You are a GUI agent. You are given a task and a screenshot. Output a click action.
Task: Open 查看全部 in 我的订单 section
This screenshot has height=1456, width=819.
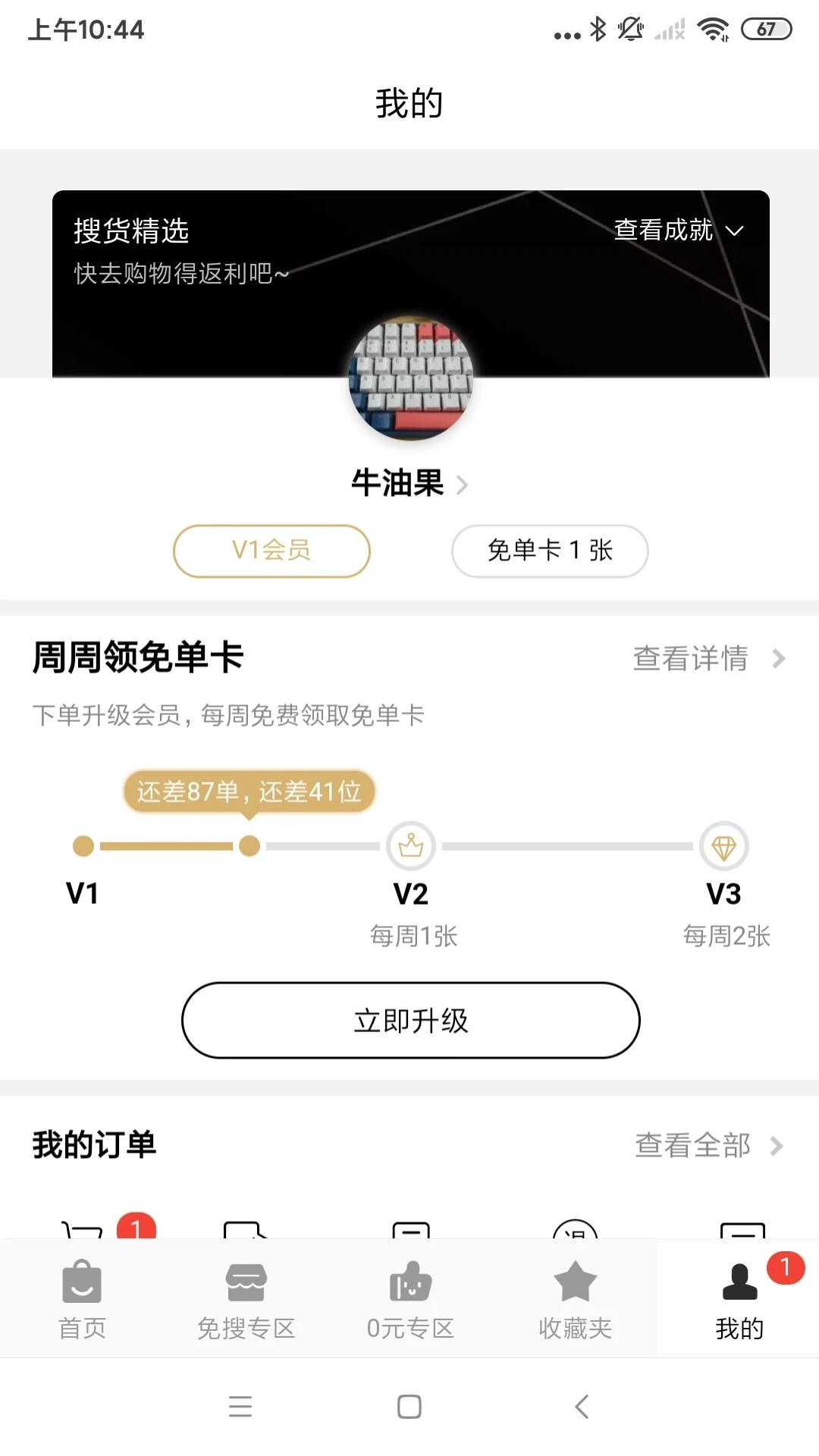(x=705, y=1145)
